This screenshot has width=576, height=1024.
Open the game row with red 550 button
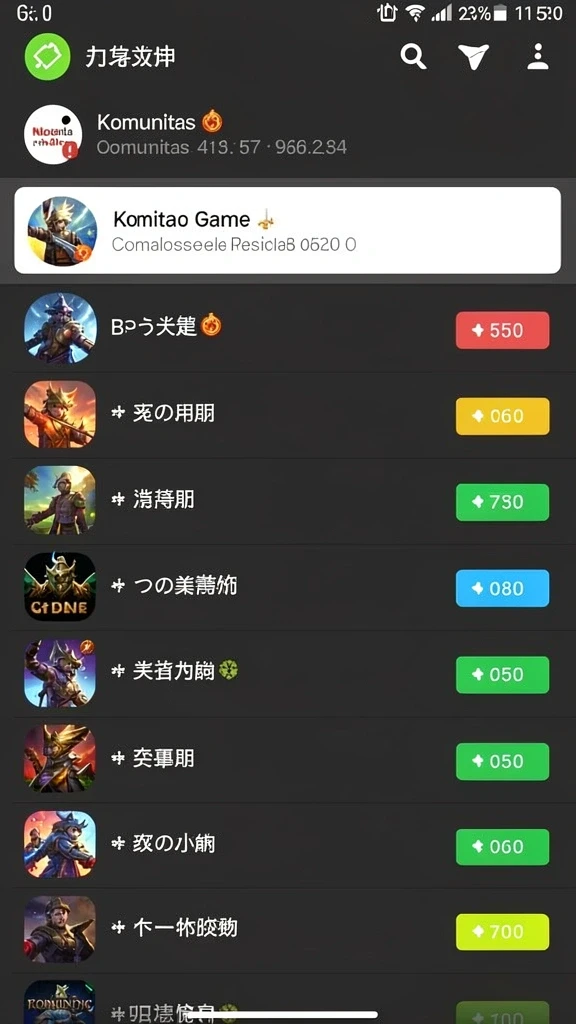pyautogui.click(x=288, y=329)
